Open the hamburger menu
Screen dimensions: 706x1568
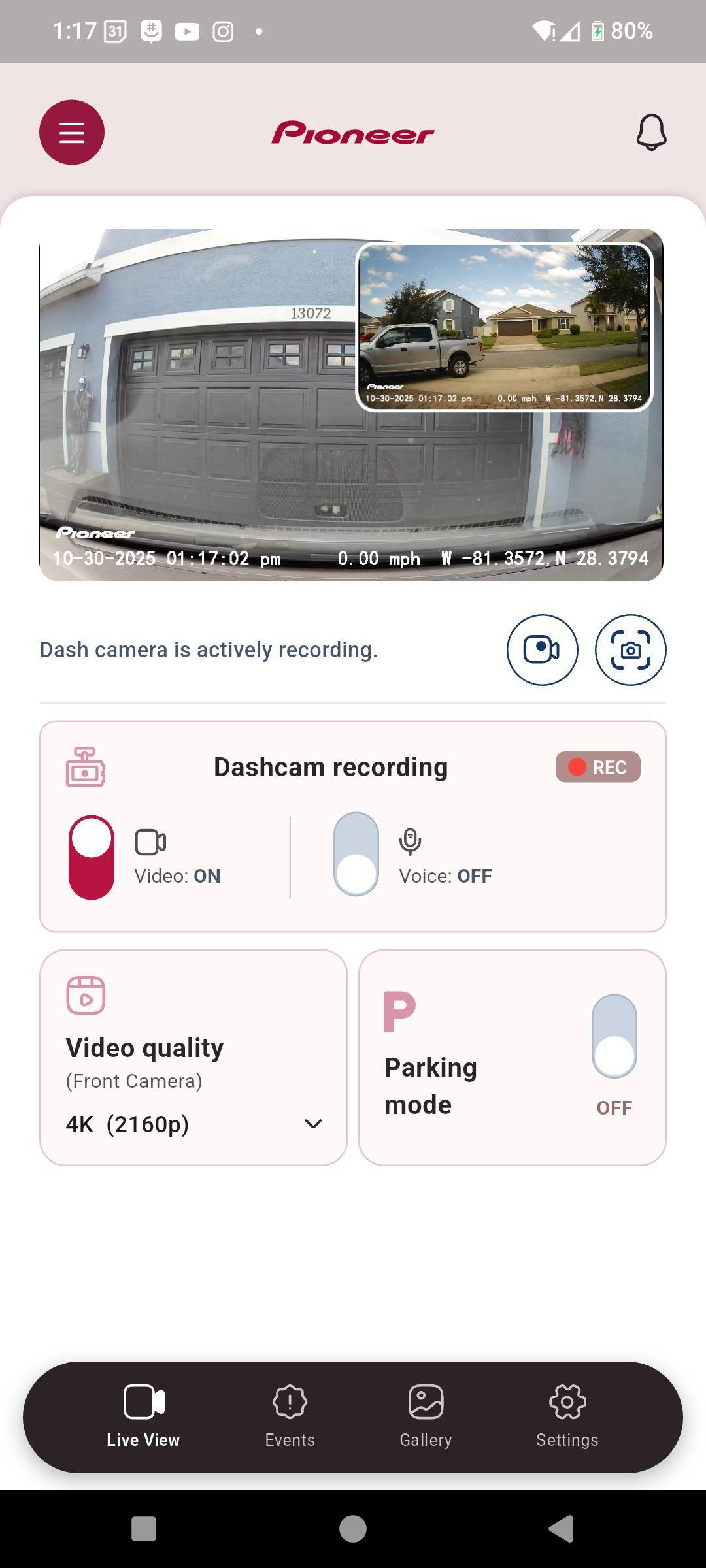pos(72,133)
